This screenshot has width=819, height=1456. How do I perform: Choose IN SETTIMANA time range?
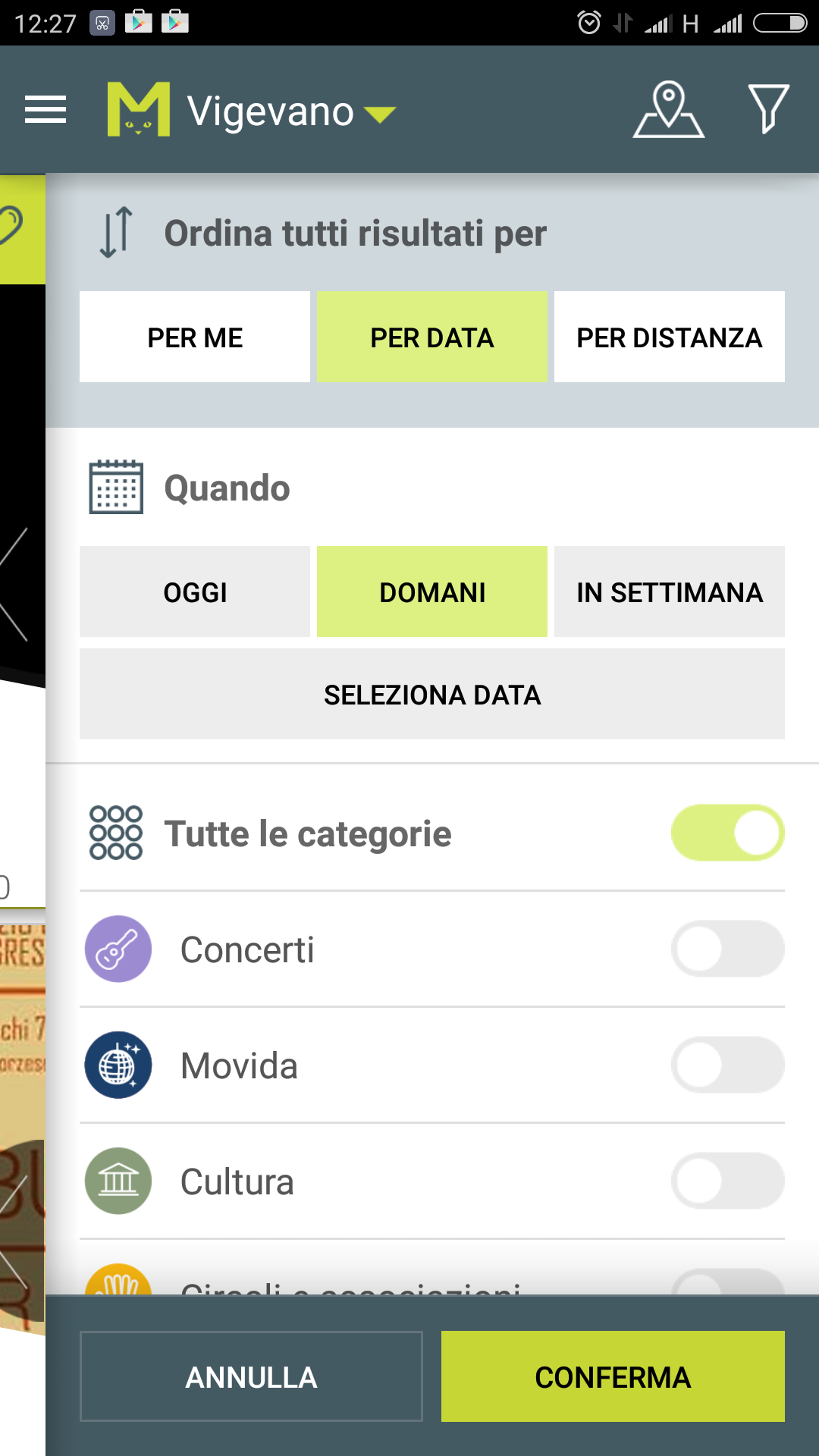670,591
